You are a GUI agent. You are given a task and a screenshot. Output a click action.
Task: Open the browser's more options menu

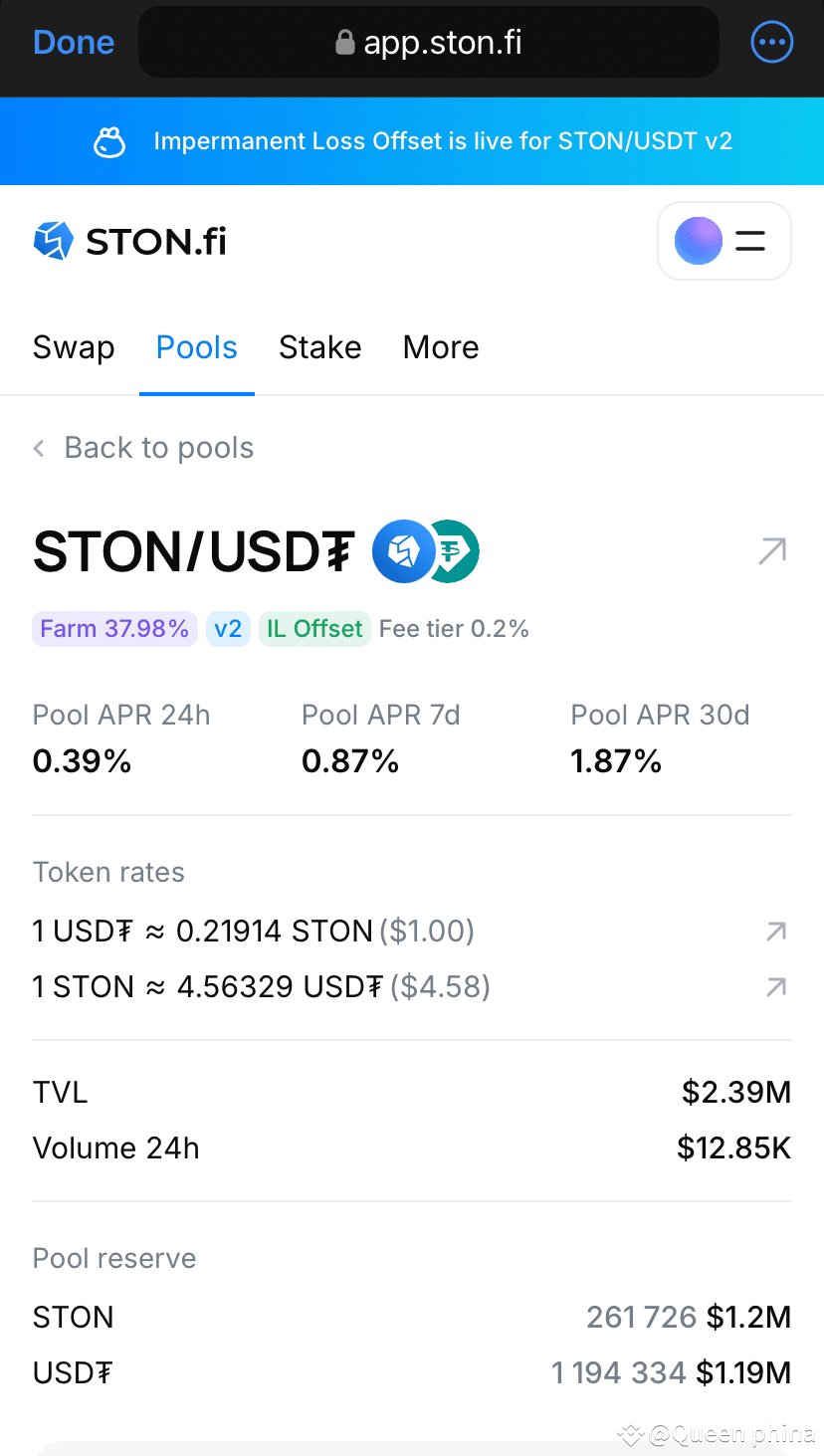coord(771,43)
